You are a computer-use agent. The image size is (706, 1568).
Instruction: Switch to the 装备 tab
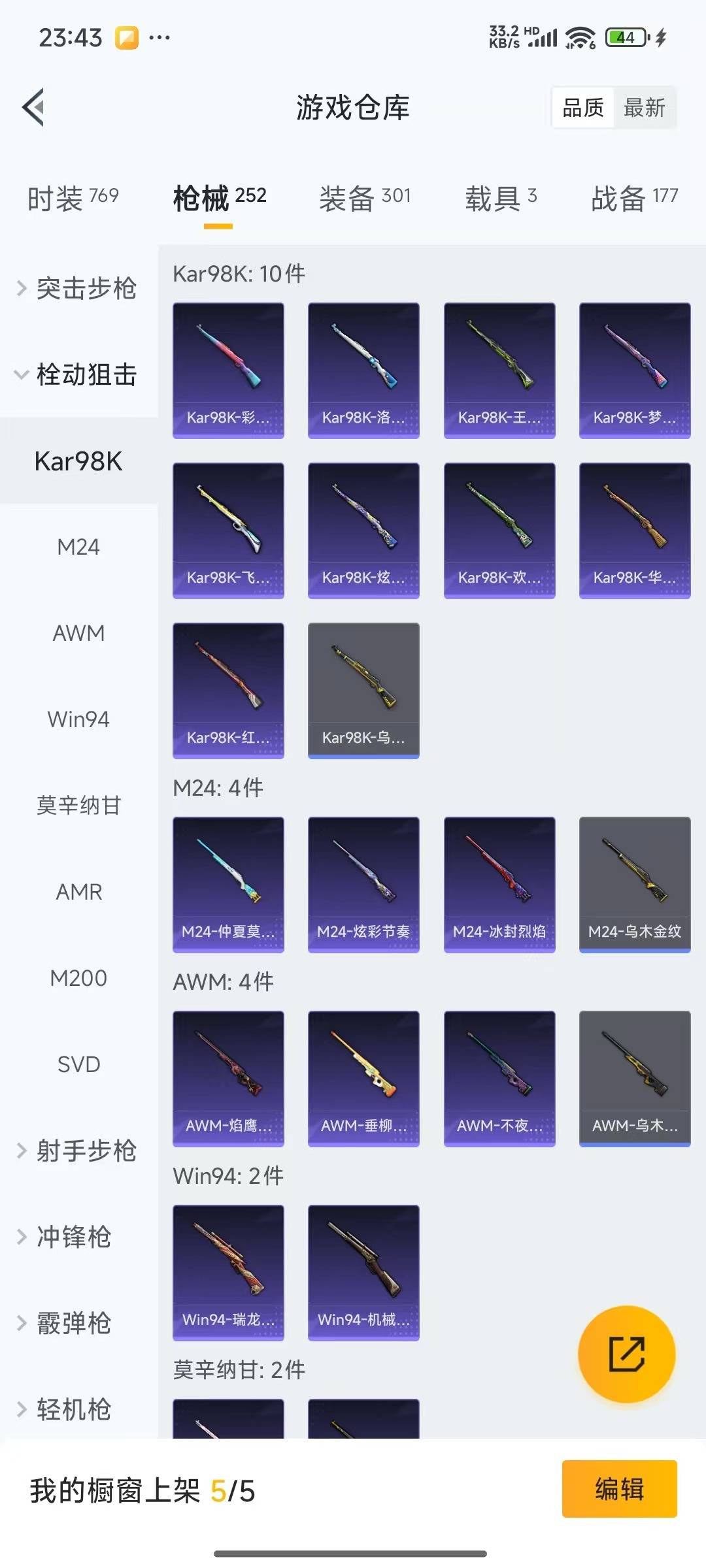pos(365,198)
